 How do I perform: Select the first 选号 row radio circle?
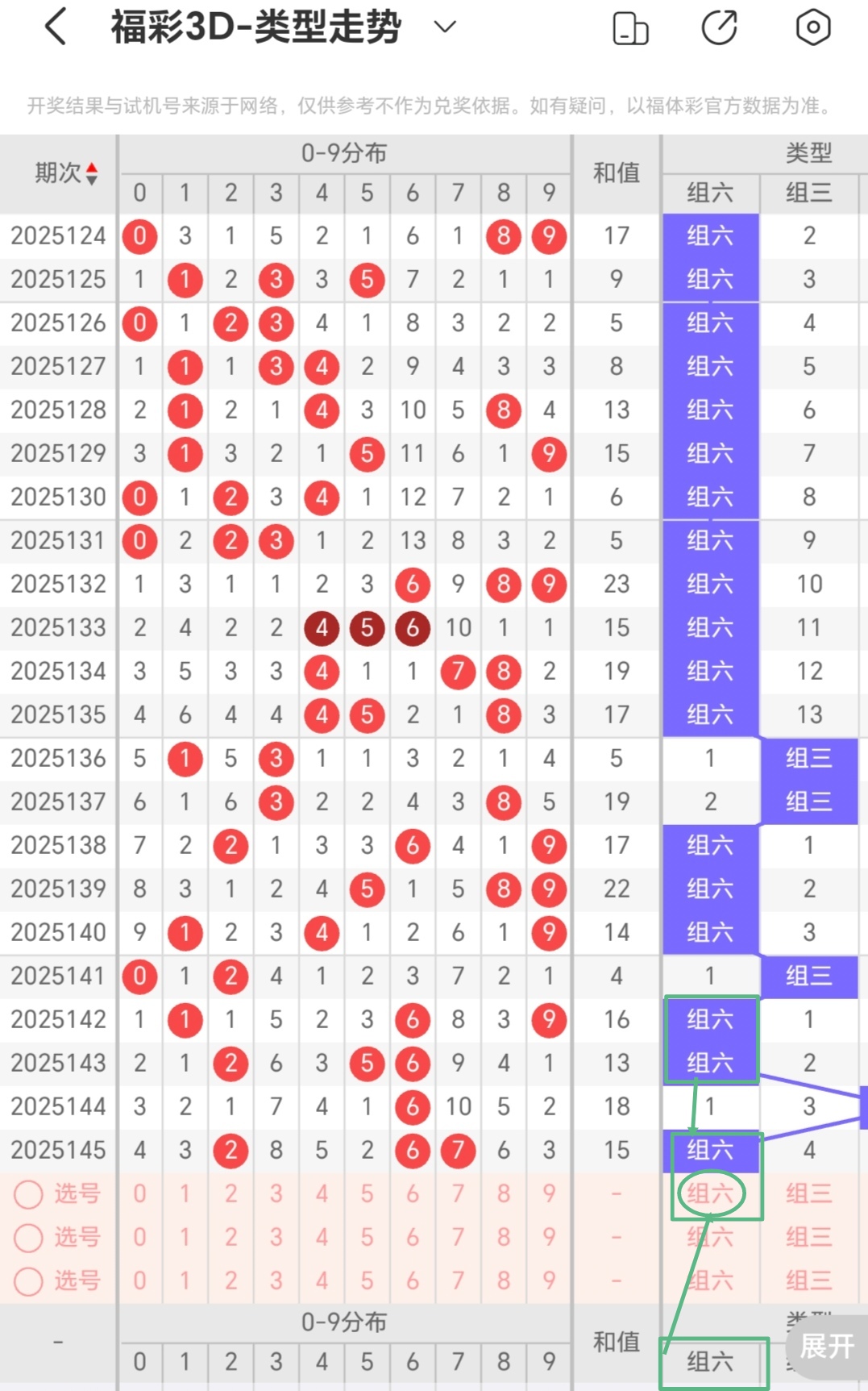coord(28,1194)
